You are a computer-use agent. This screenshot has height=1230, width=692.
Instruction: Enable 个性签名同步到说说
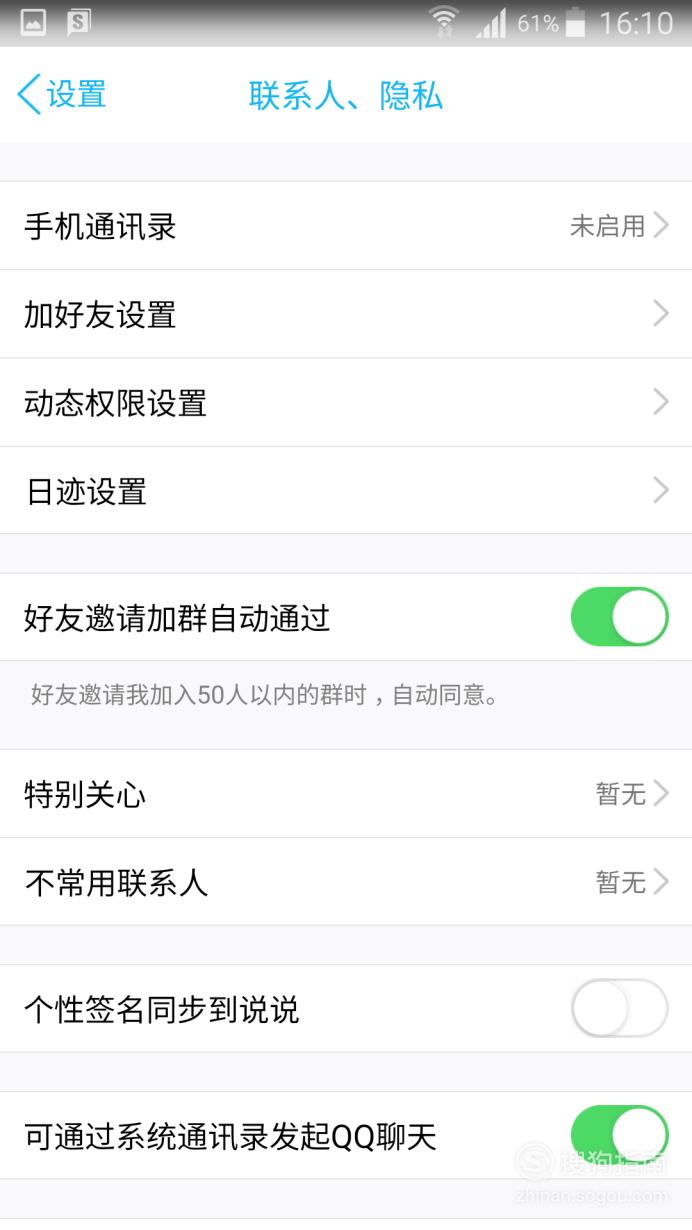[619, 1008]
